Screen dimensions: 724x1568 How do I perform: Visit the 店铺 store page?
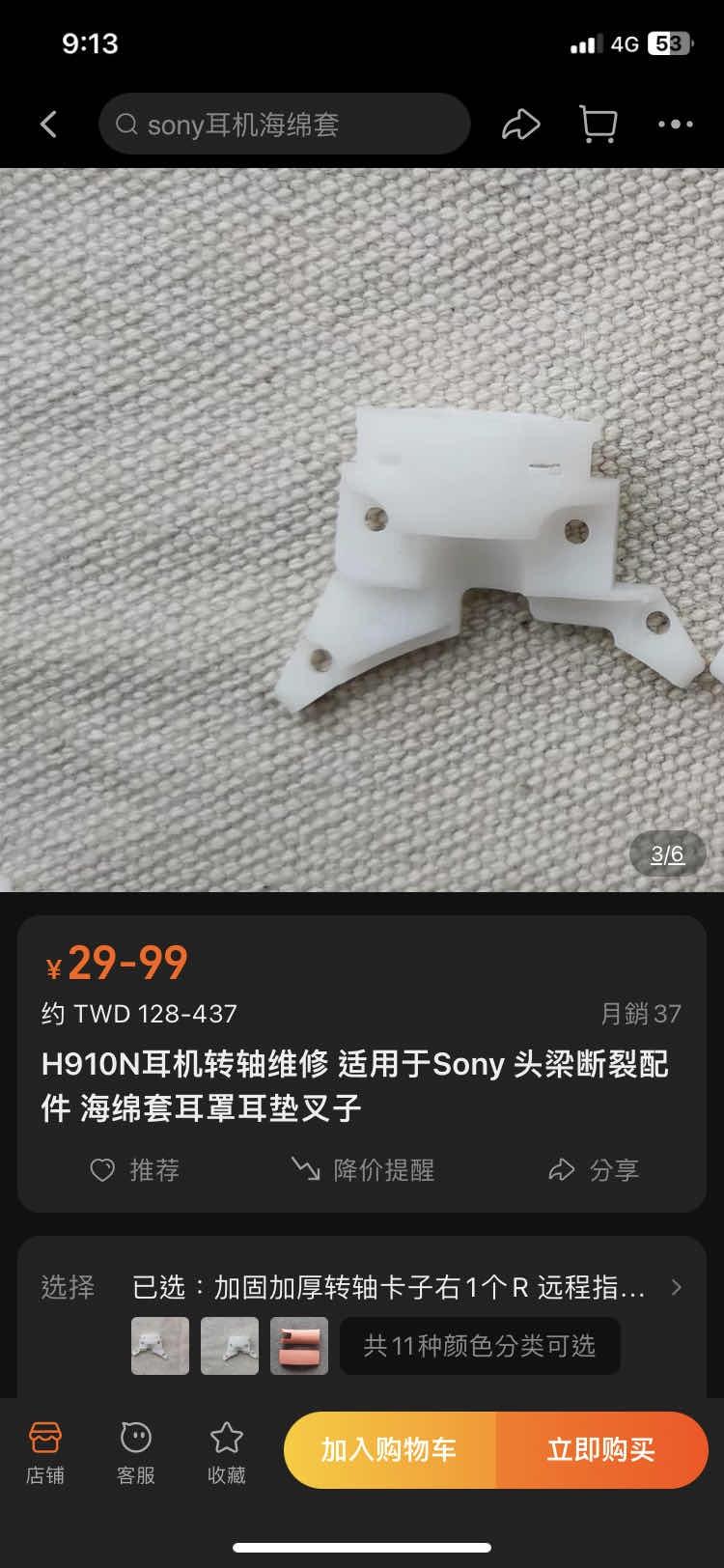[x=45, y=1451]
